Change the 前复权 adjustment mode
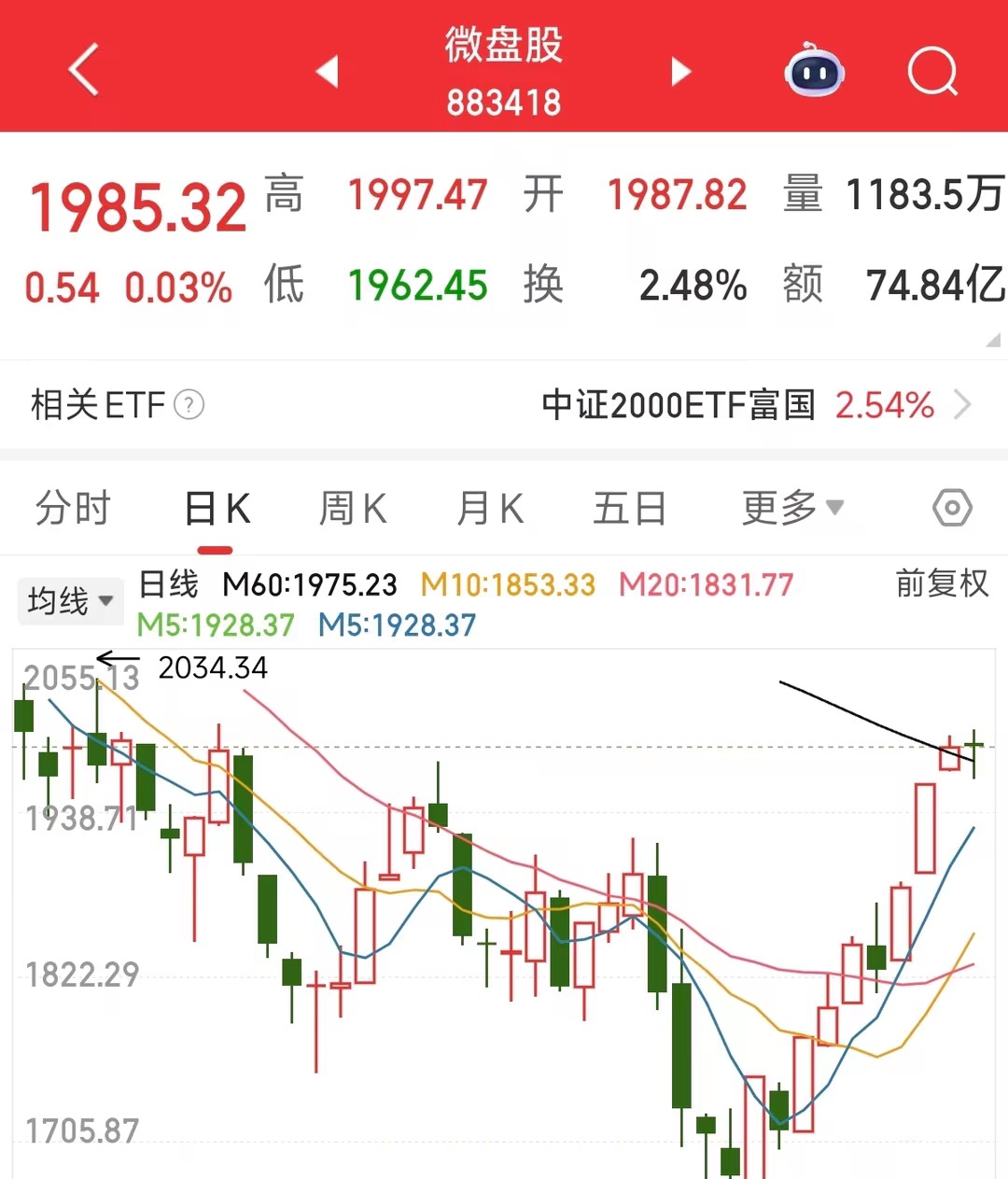This screenshot has height=1179, width=1008. pos(942,583)
